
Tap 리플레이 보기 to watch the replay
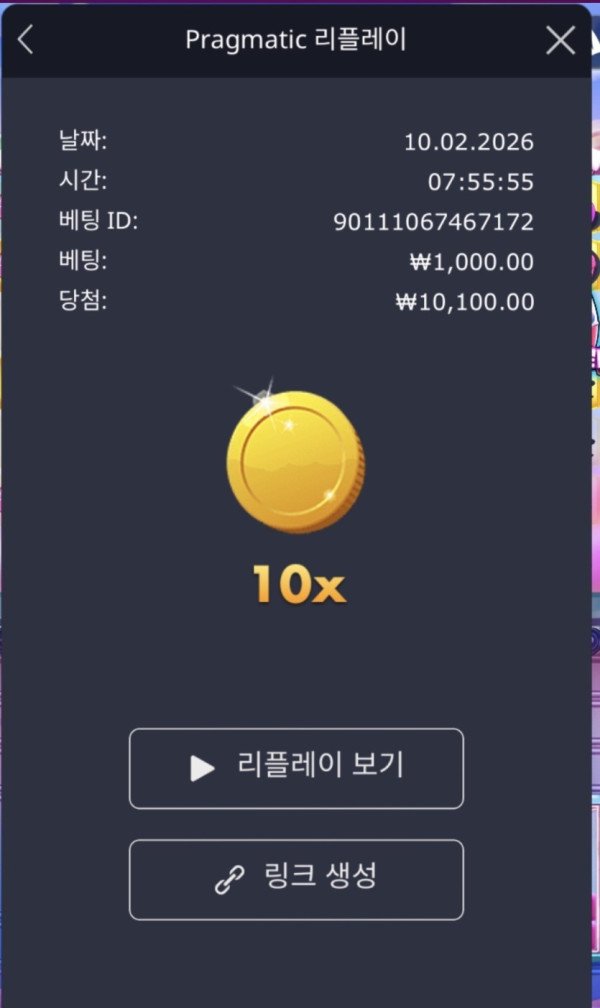pyautogui.click(x=296, y=768)
